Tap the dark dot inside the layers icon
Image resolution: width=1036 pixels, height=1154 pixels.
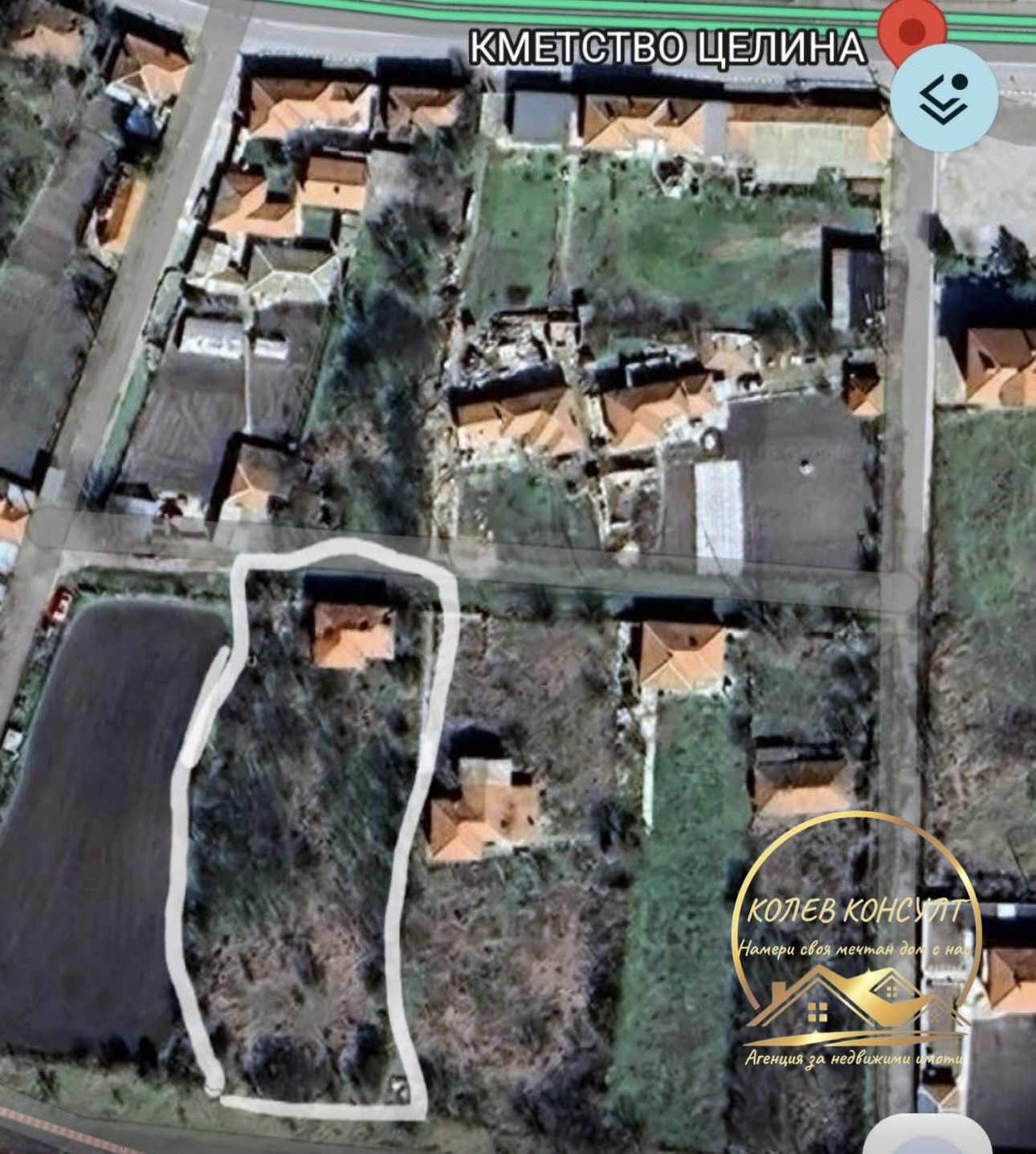(x=959, y=83)
